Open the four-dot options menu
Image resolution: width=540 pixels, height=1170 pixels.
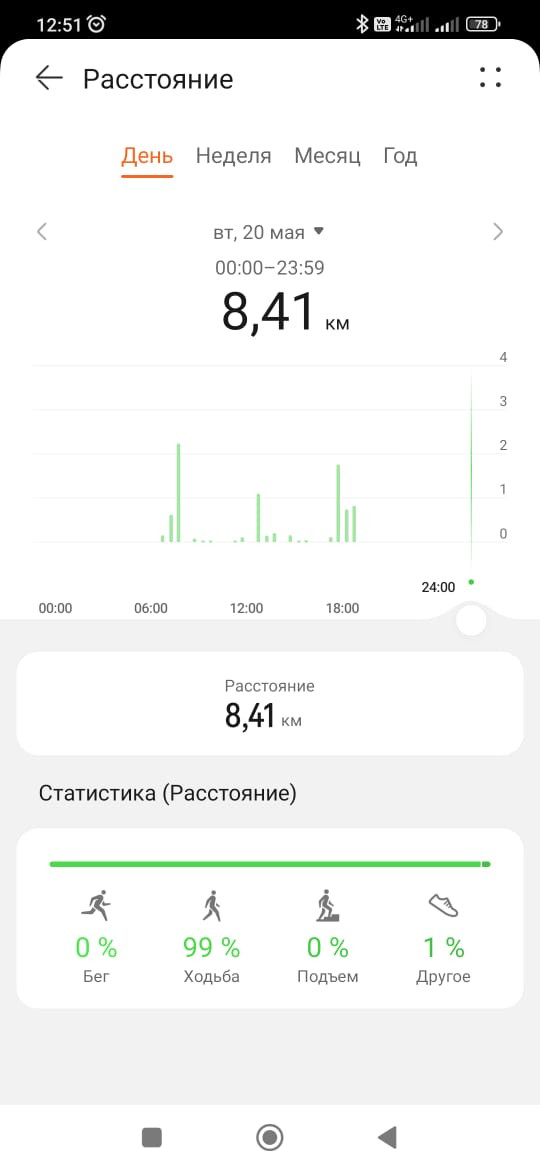[490, 78]
